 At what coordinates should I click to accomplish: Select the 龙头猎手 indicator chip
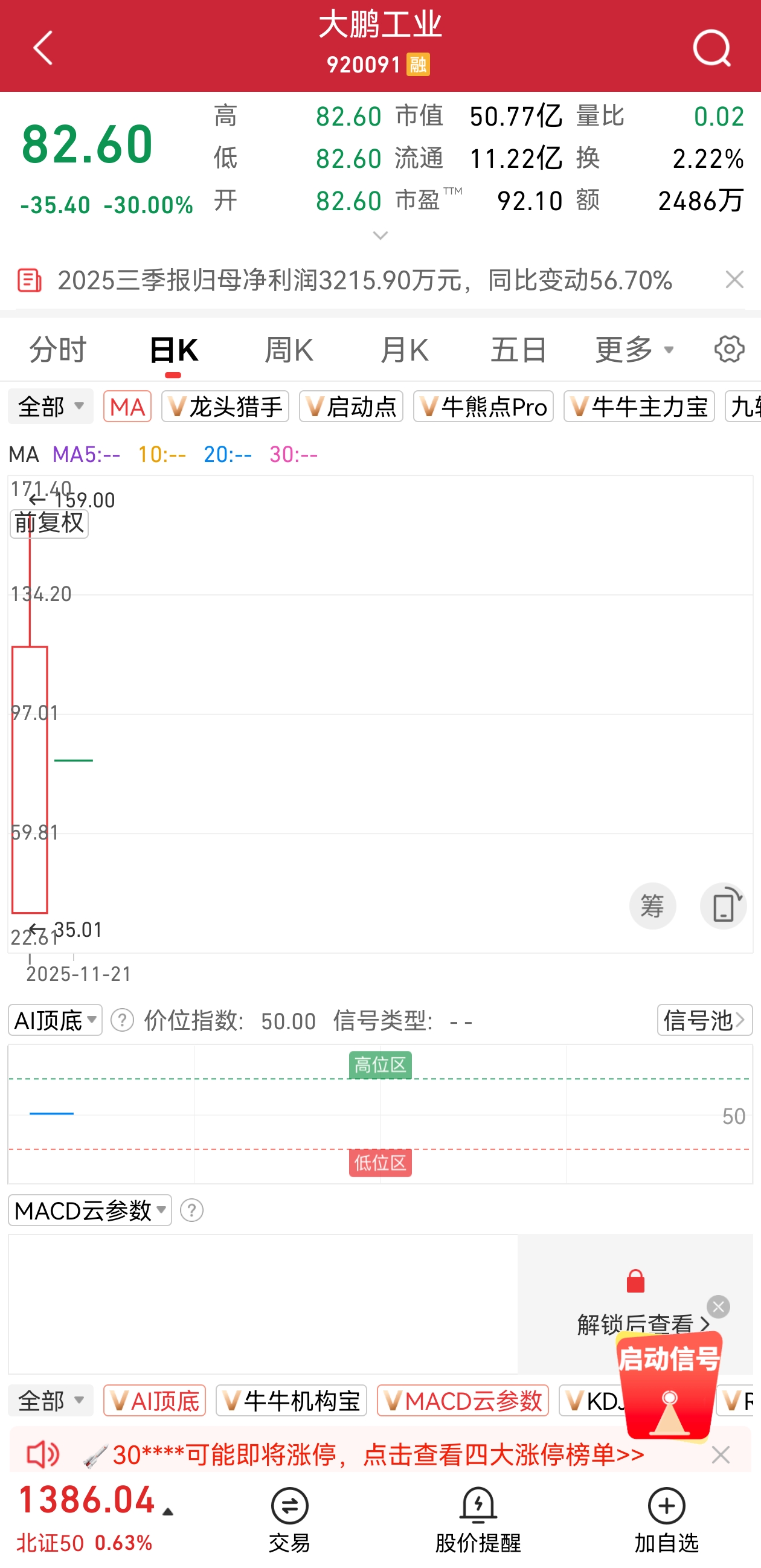pyautogui.click(x=225, y=406)
